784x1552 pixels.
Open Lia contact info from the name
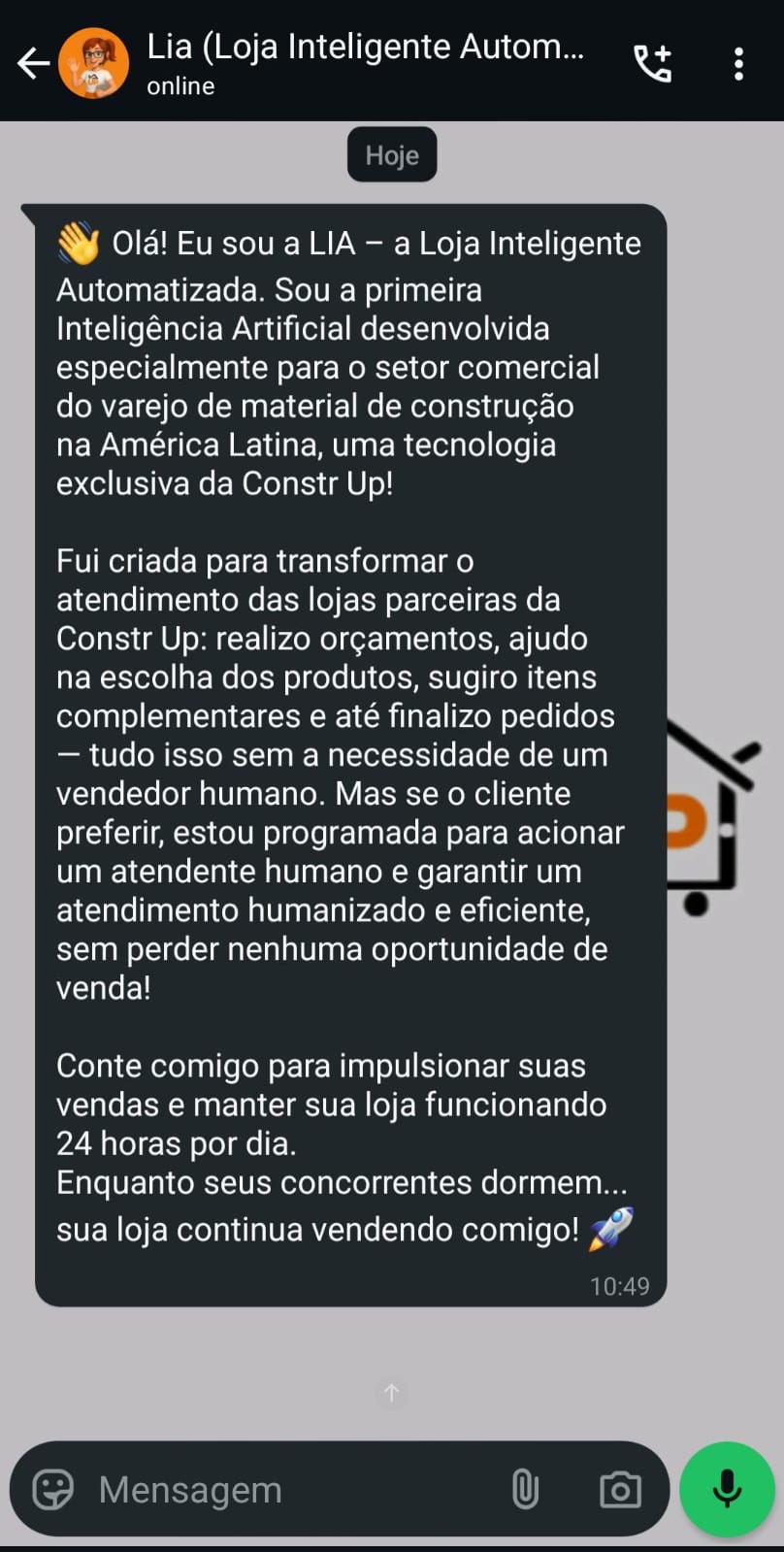[x=366, y=47]
